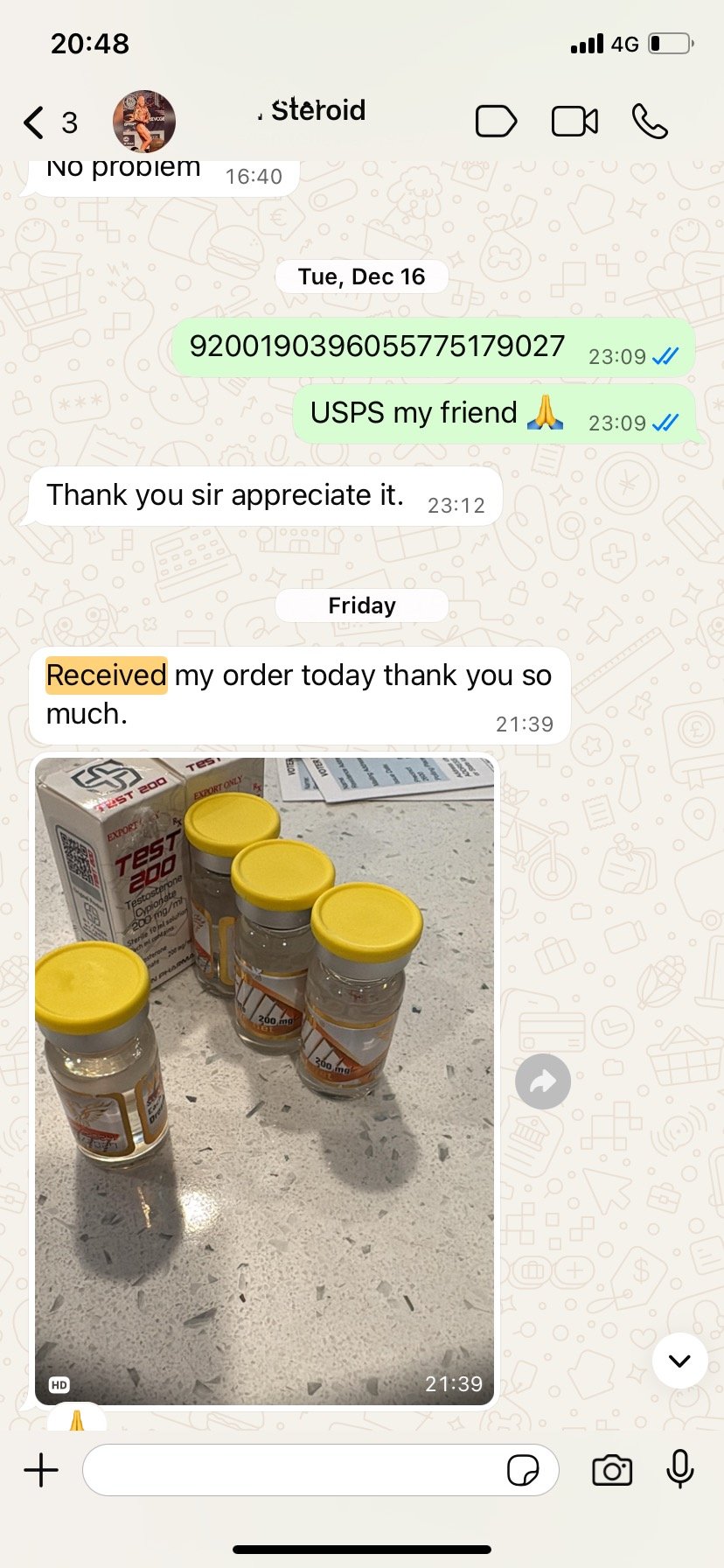The image size is (724, 1568).
Task: Forward the received photo
Action: click(x=543, y=1082)
